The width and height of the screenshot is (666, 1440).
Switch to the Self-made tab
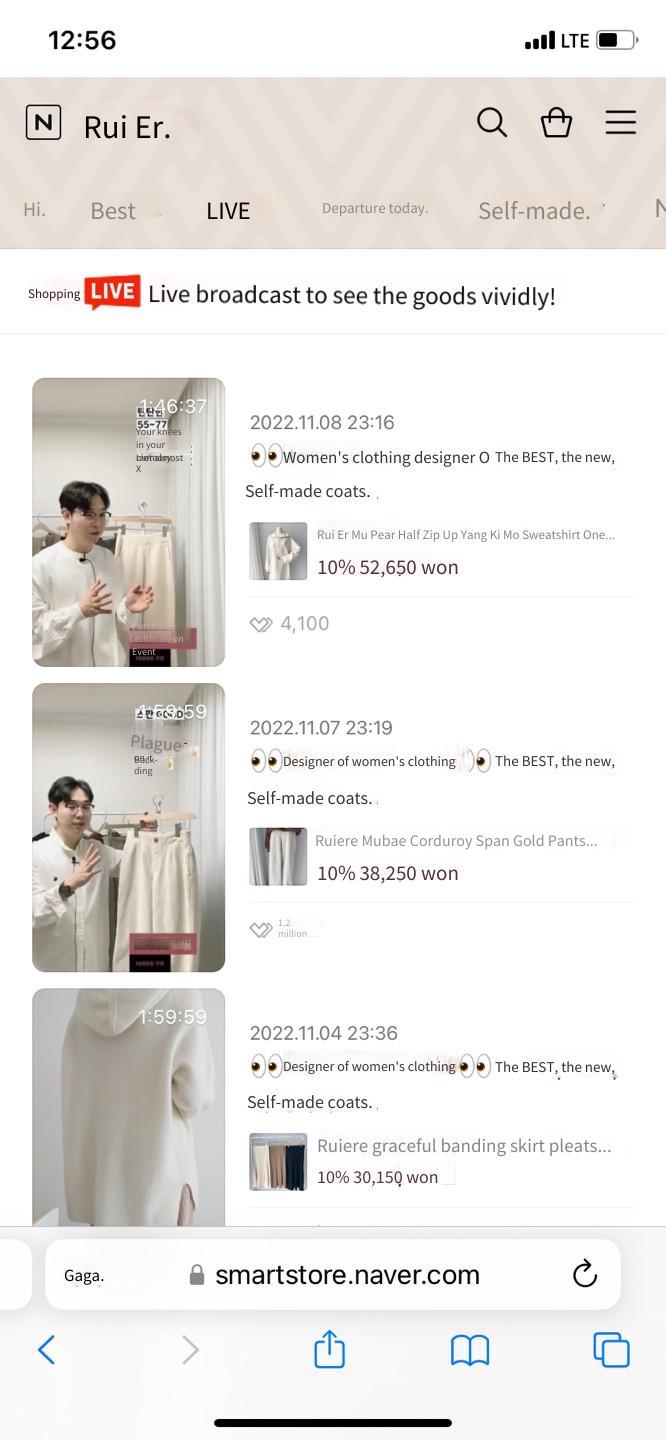point(534,211)
